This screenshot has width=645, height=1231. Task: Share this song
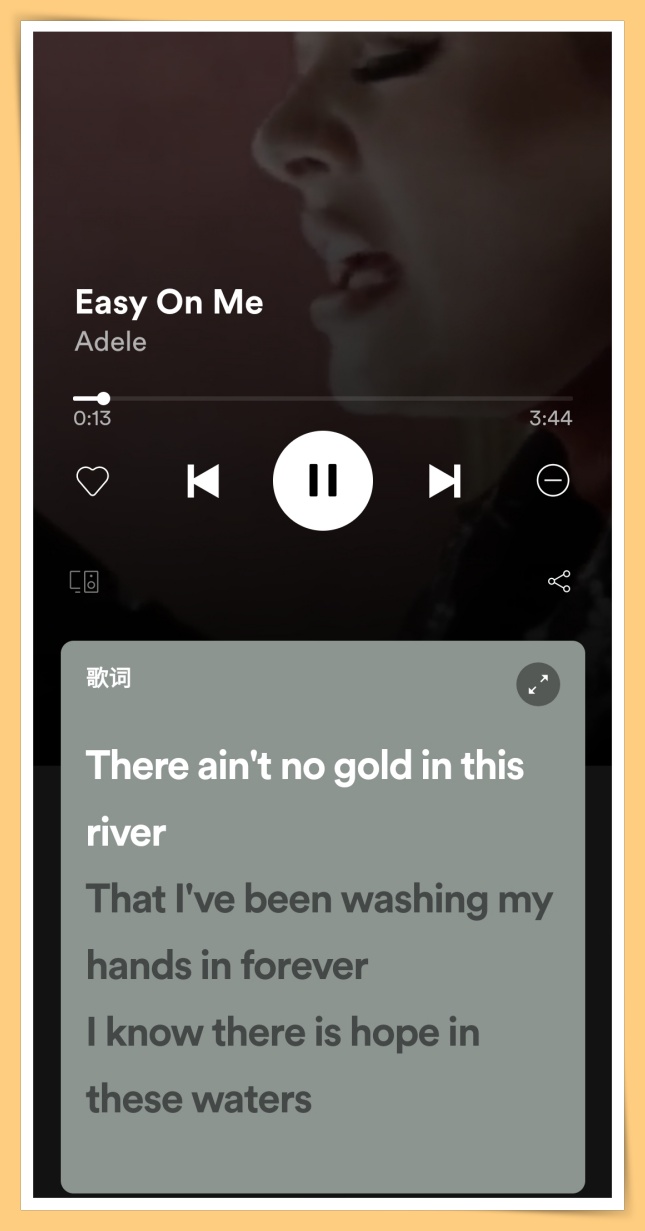click(559, 582)
